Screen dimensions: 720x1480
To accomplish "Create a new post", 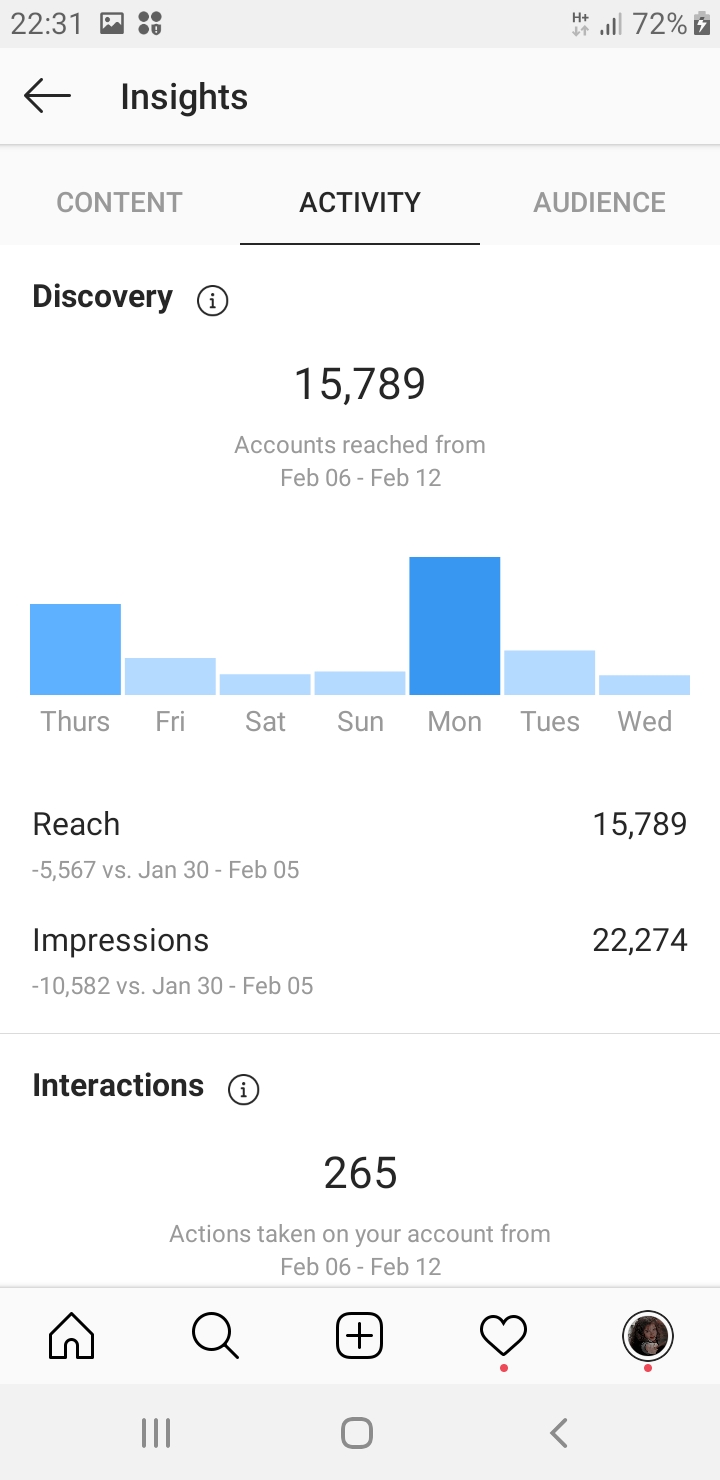I will [x=359, y=1336].
